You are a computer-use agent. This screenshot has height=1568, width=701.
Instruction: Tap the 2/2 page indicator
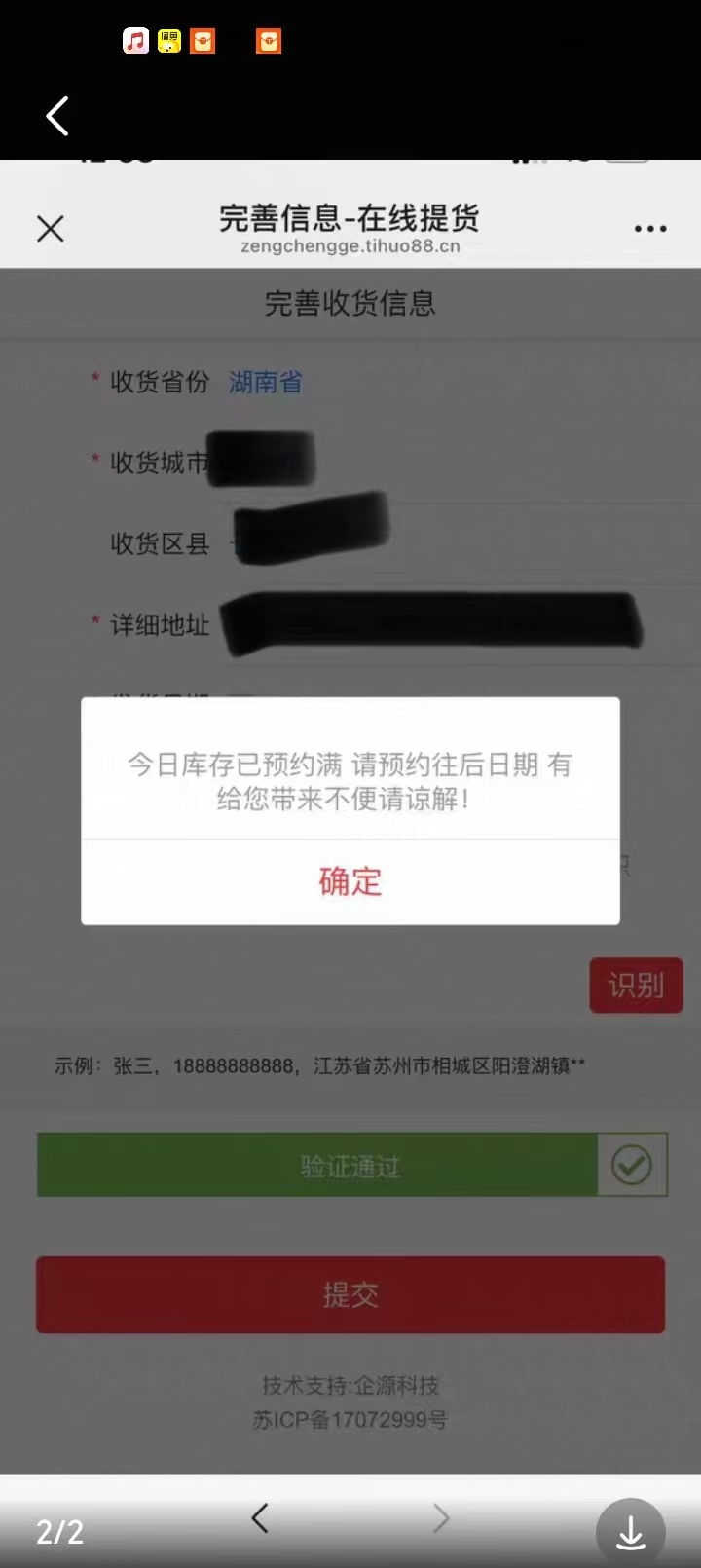tap(58, 1531)
